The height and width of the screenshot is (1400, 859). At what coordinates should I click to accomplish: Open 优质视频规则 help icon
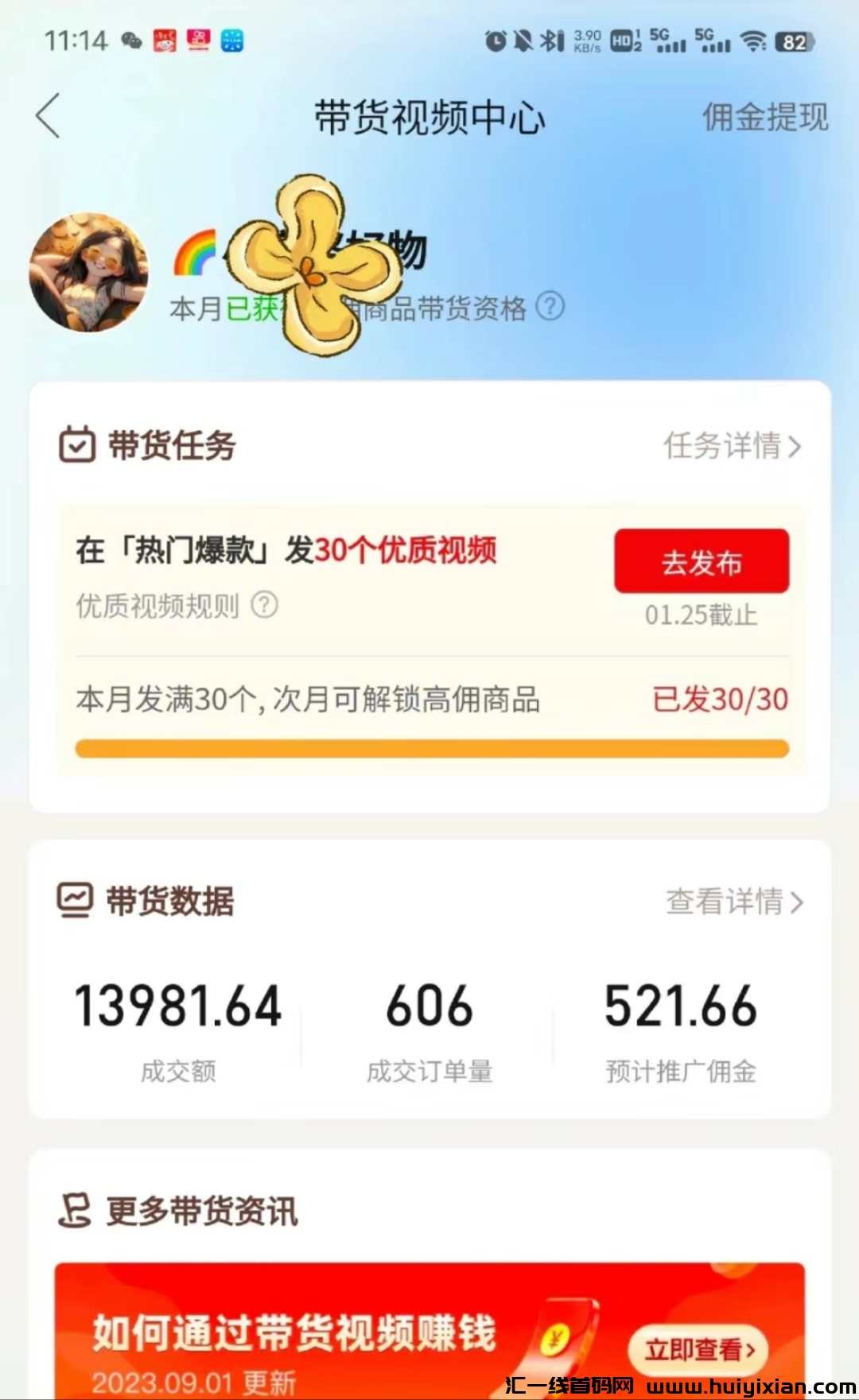pos(265,605)
